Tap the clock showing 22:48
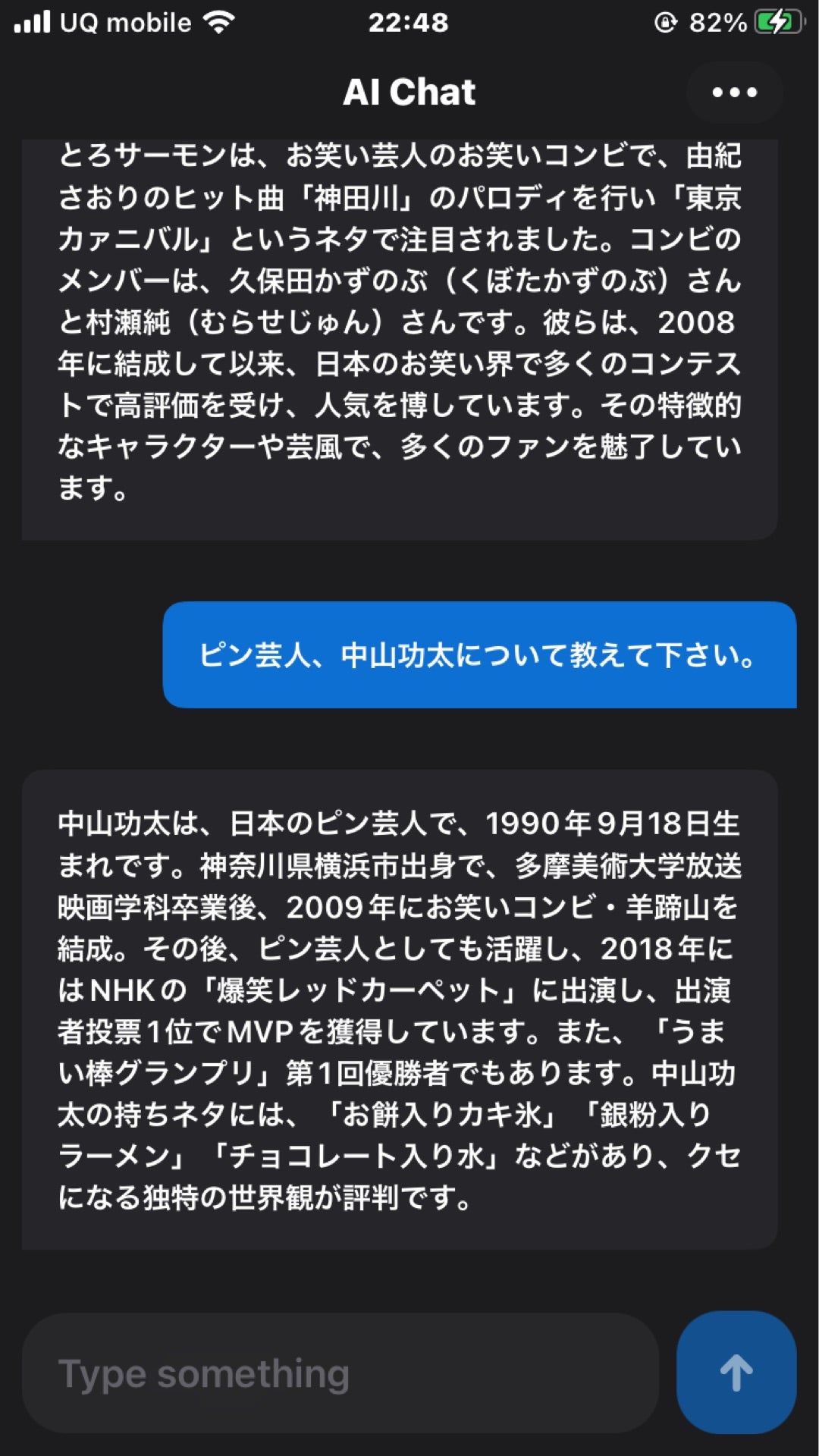The height and width of the screenshot is (1456, 819). [409, 23]
